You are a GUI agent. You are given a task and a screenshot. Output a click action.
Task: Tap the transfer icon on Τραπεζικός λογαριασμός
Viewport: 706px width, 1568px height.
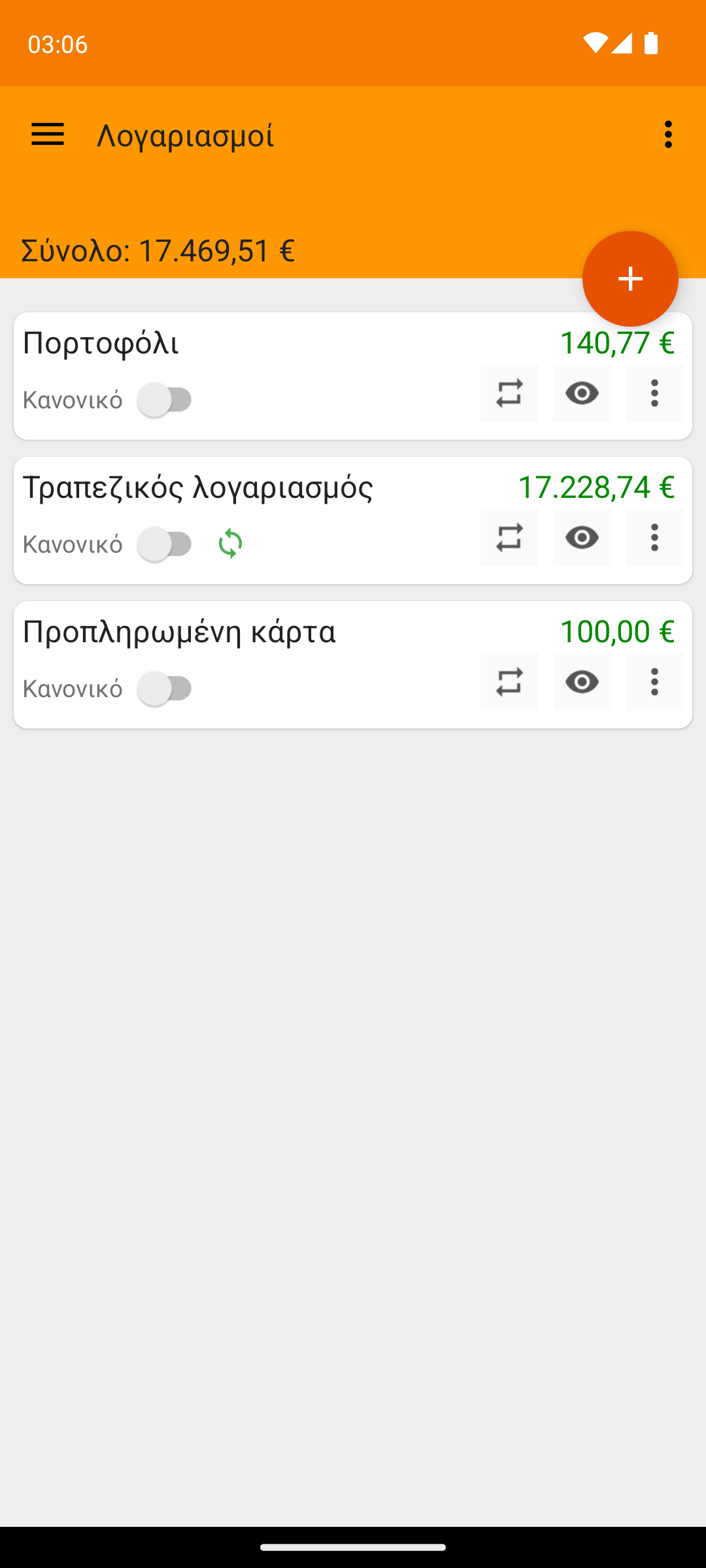510,537
